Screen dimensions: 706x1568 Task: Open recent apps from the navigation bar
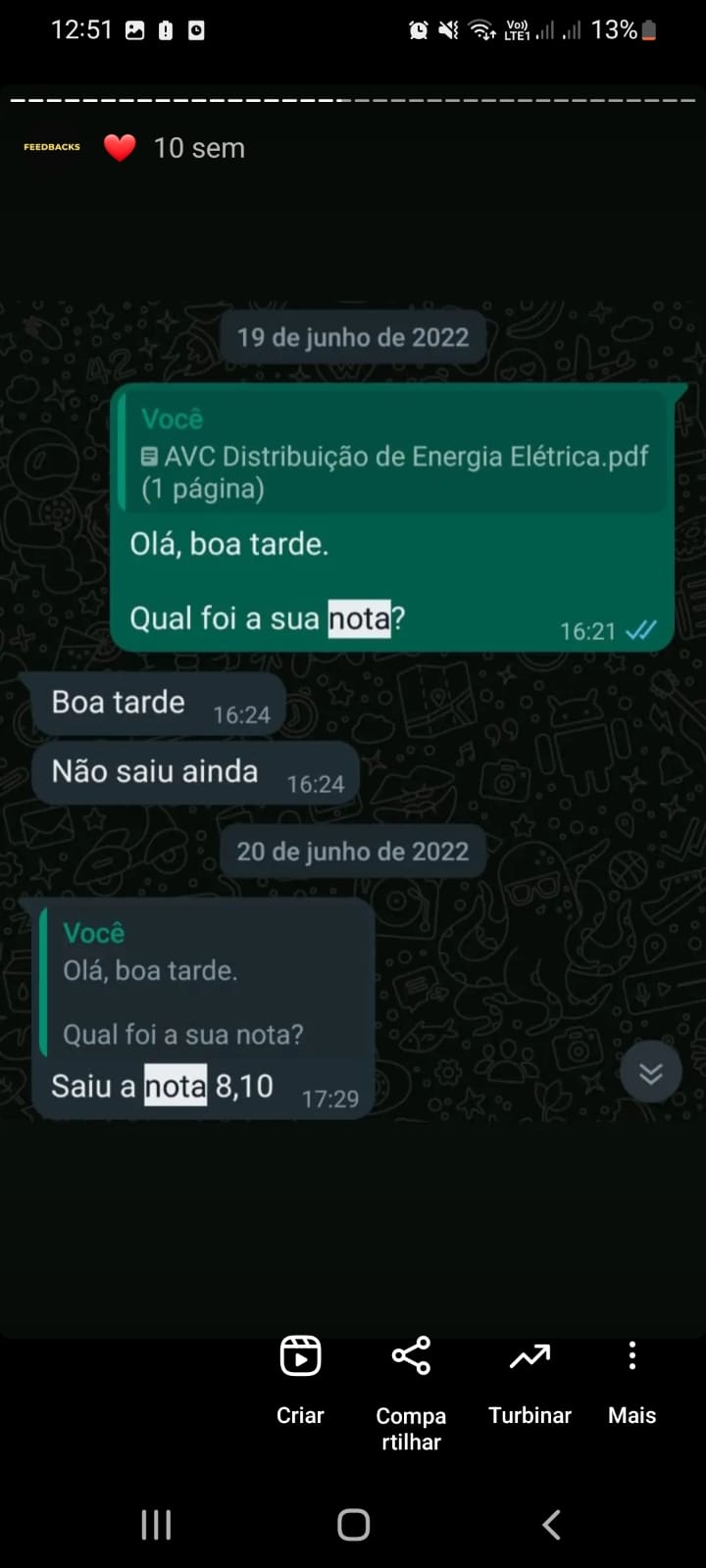pos(156,1525)
